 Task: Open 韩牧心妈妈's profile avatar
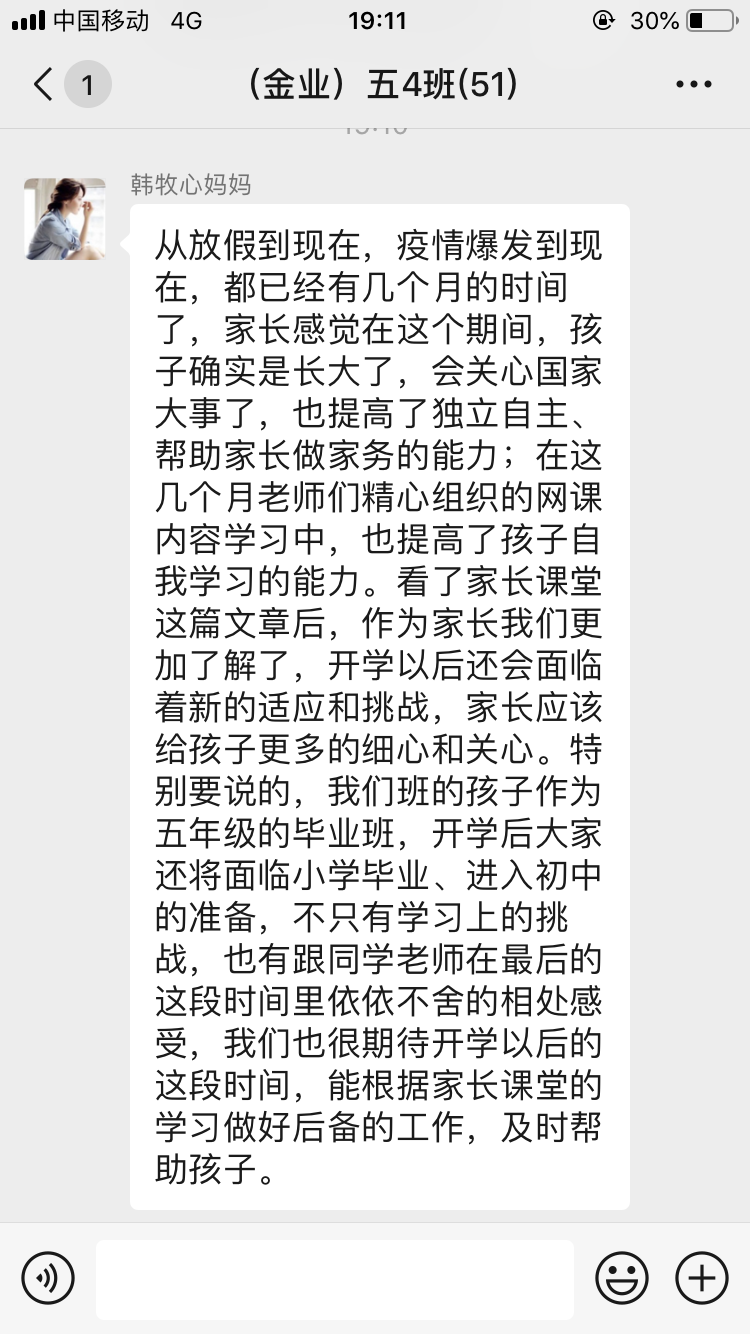click(x=65, y=219)
